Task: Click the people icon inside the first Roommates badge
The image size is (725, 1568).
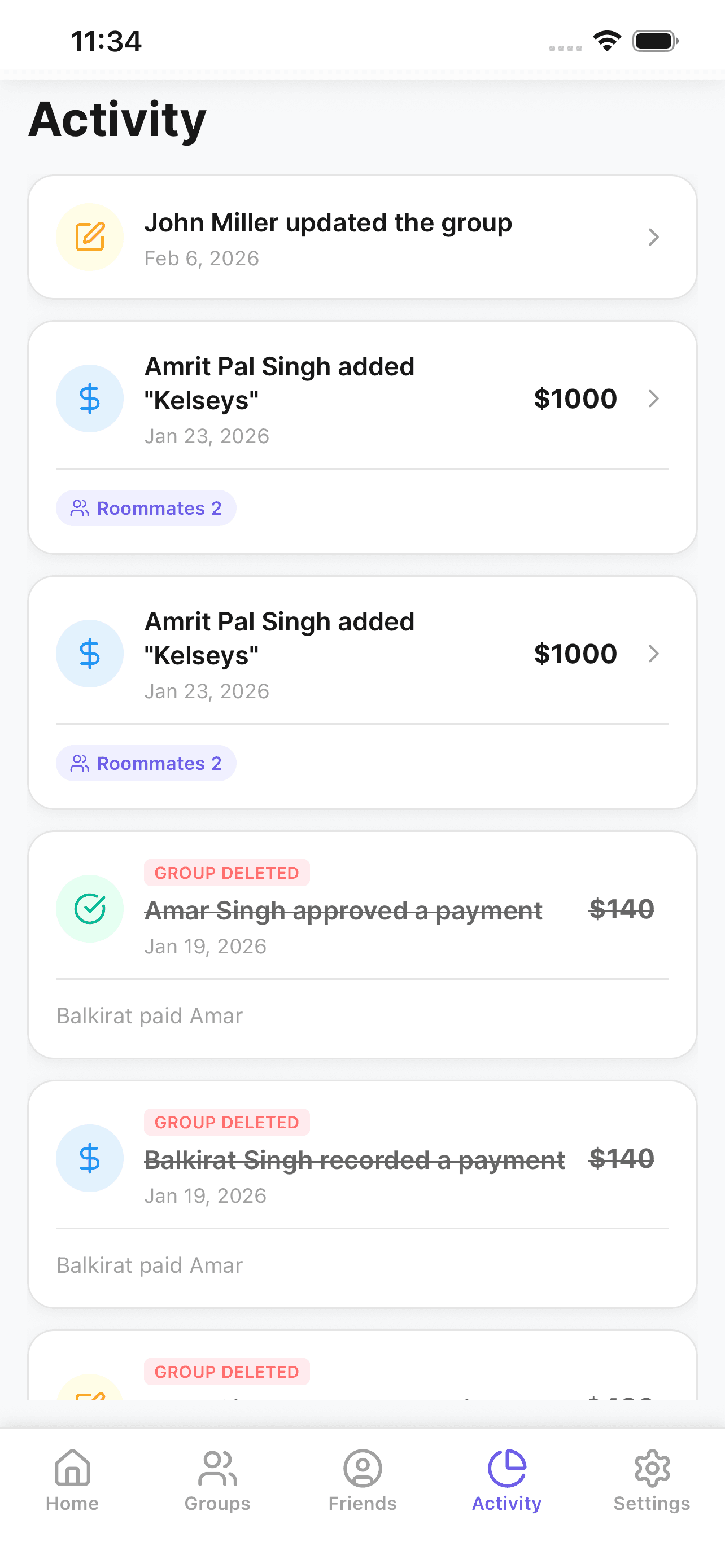Action: (79, 507)
